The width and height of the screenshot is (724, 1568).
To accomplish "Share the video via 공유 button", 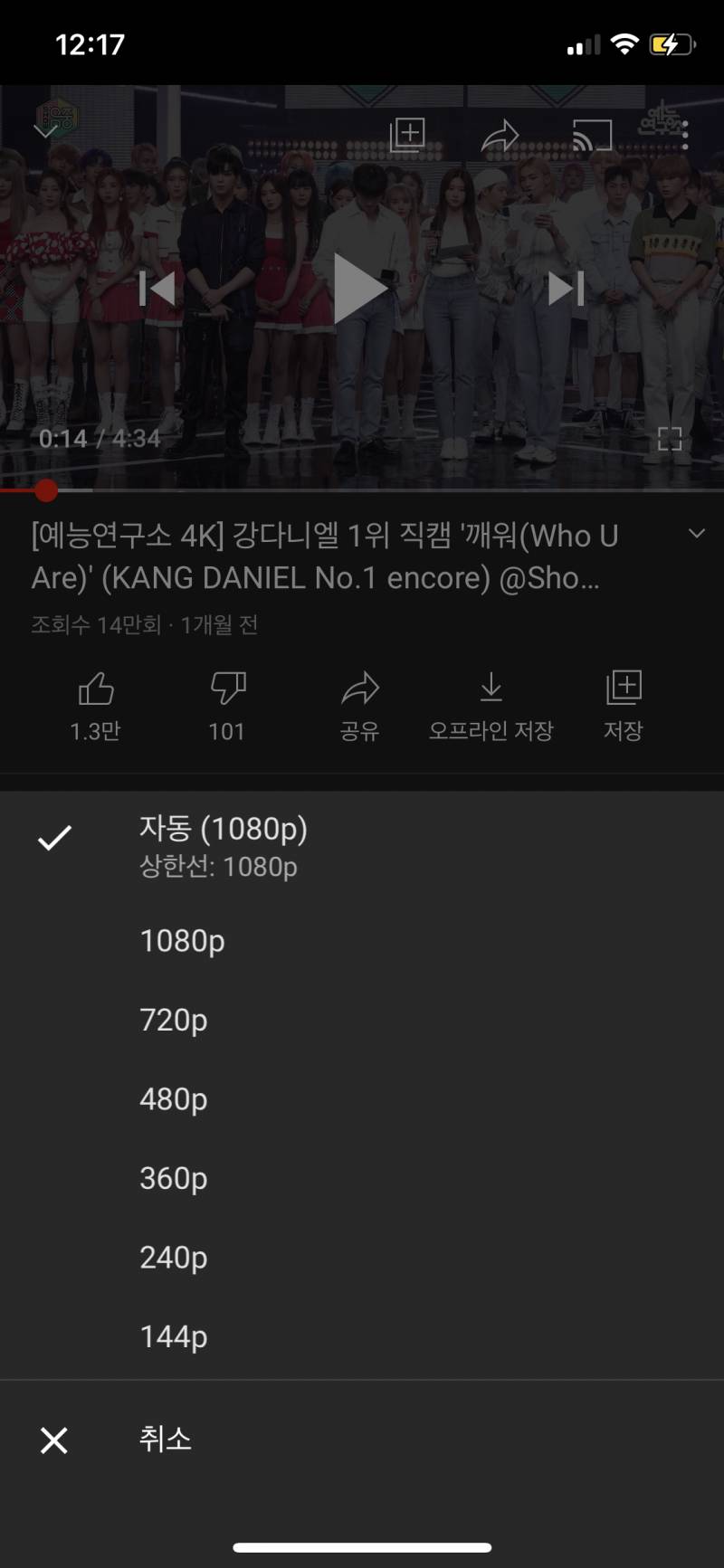I will pyautogui.click(x=359, y=705).
